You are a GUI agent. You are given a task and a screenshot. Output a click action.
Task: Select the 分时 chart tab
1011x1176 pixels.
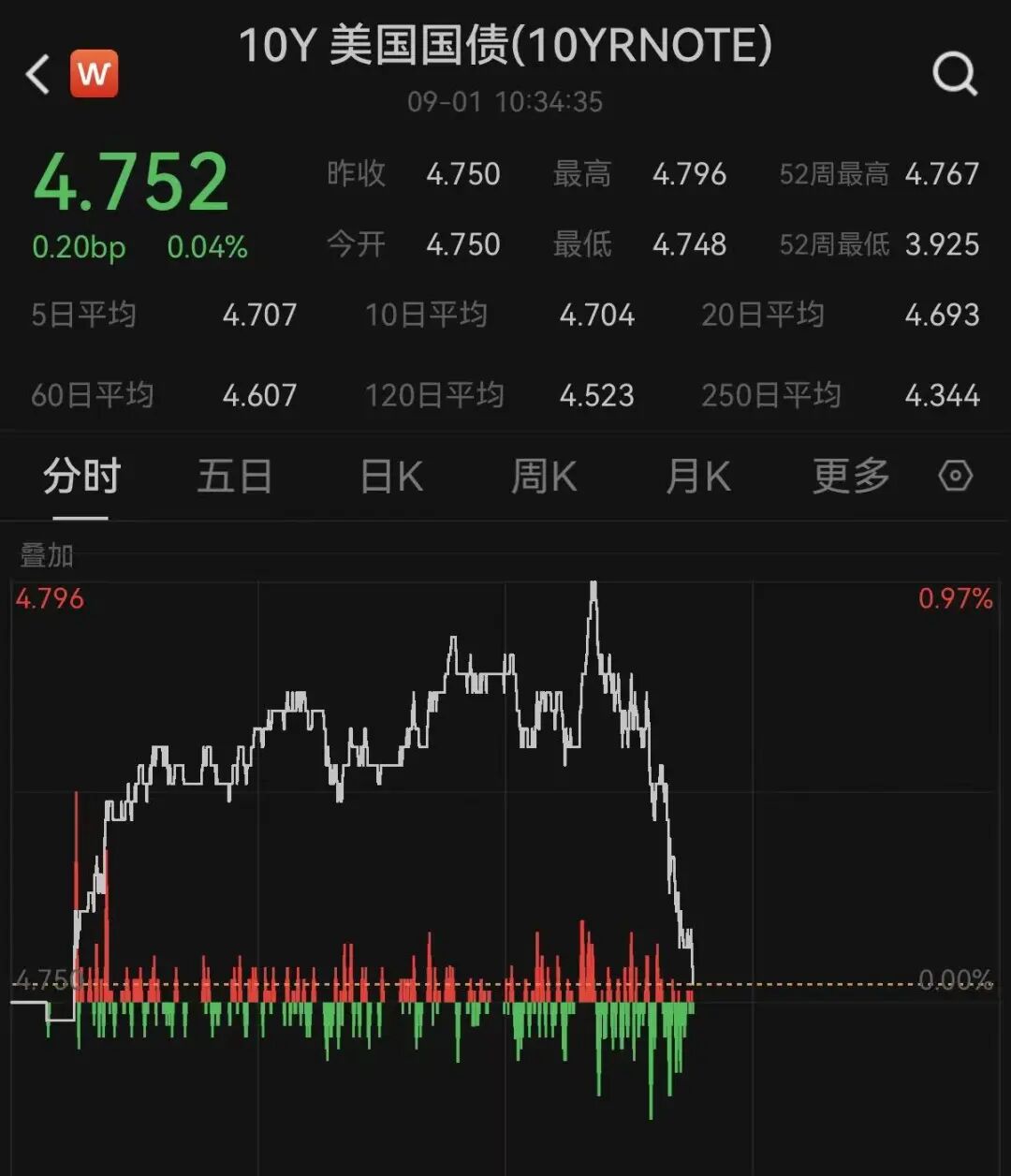(x=81, y=477)
